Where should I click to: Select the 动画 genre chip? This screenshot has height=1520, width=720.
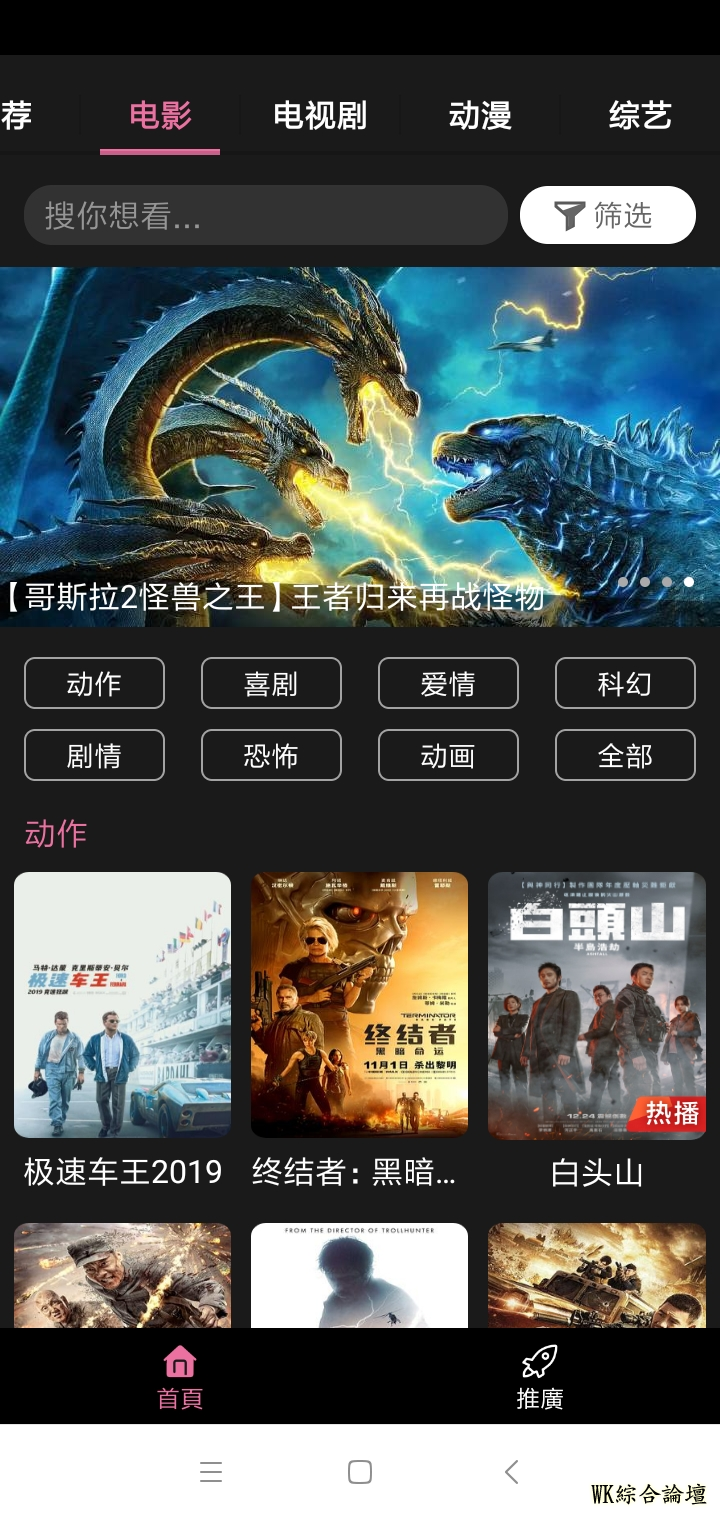448,755
